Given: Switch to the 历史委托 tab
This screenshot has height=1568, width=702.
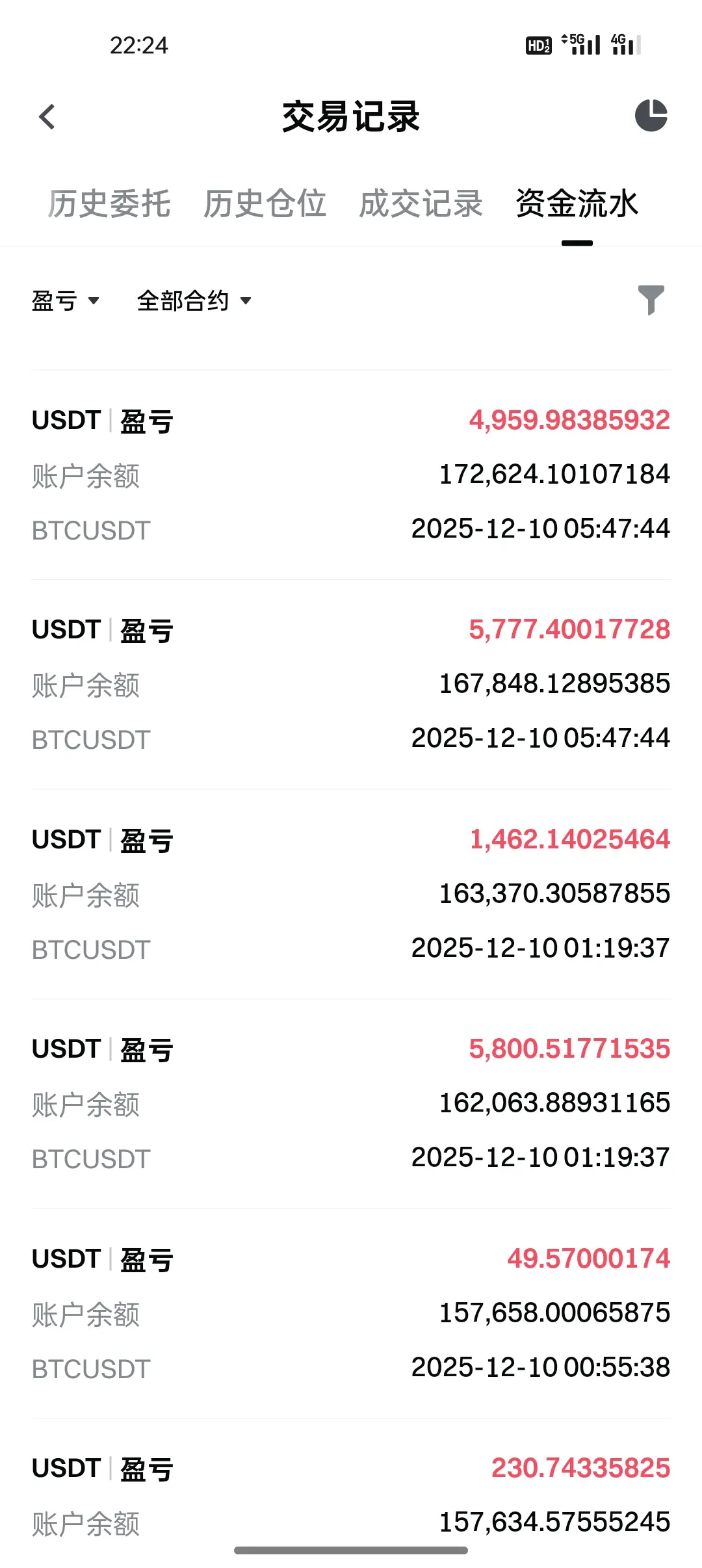Looking at the screenshot, I should pos(109,203).
